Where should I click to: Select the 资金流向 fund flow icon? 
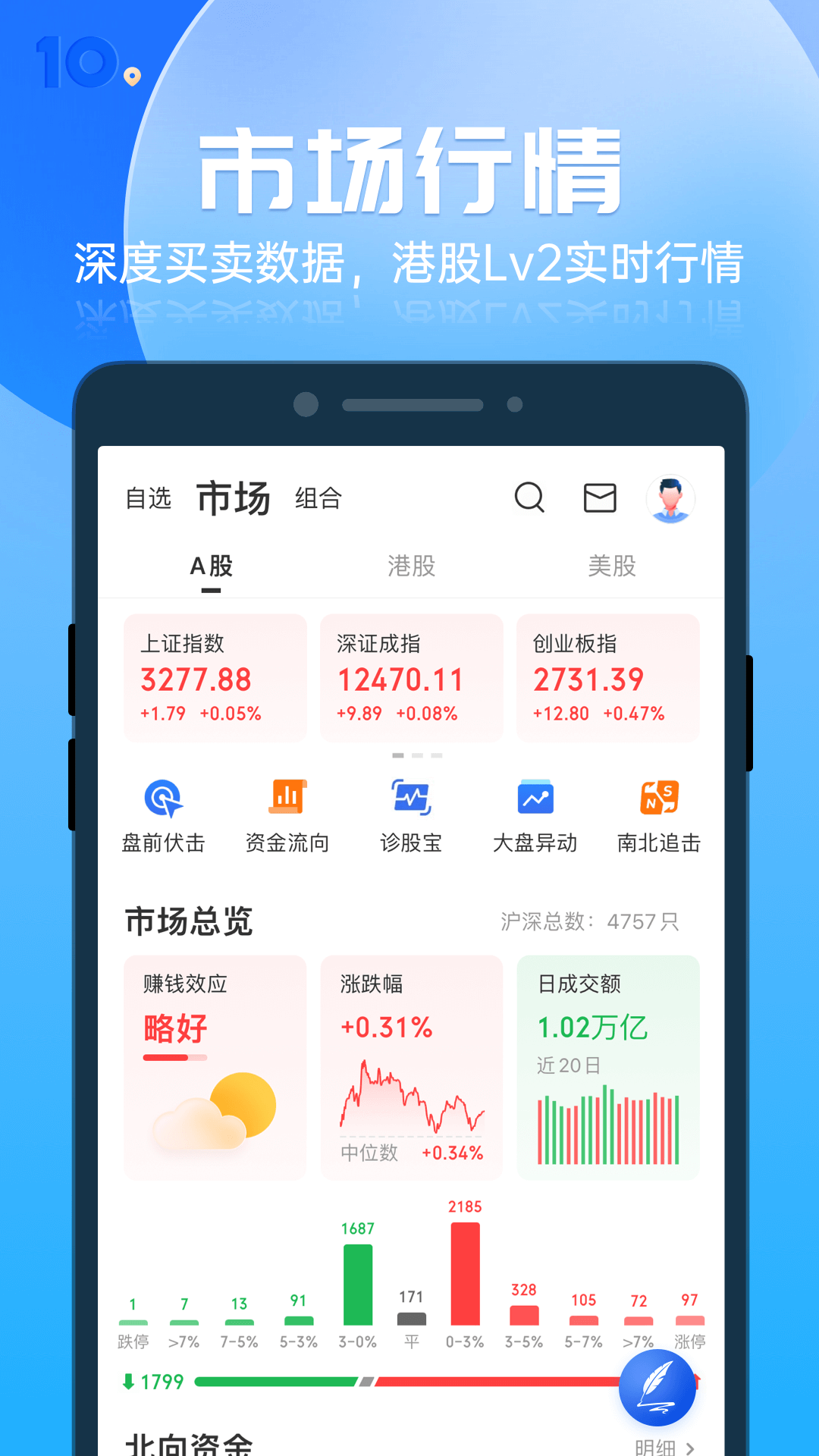coord(287,811)
